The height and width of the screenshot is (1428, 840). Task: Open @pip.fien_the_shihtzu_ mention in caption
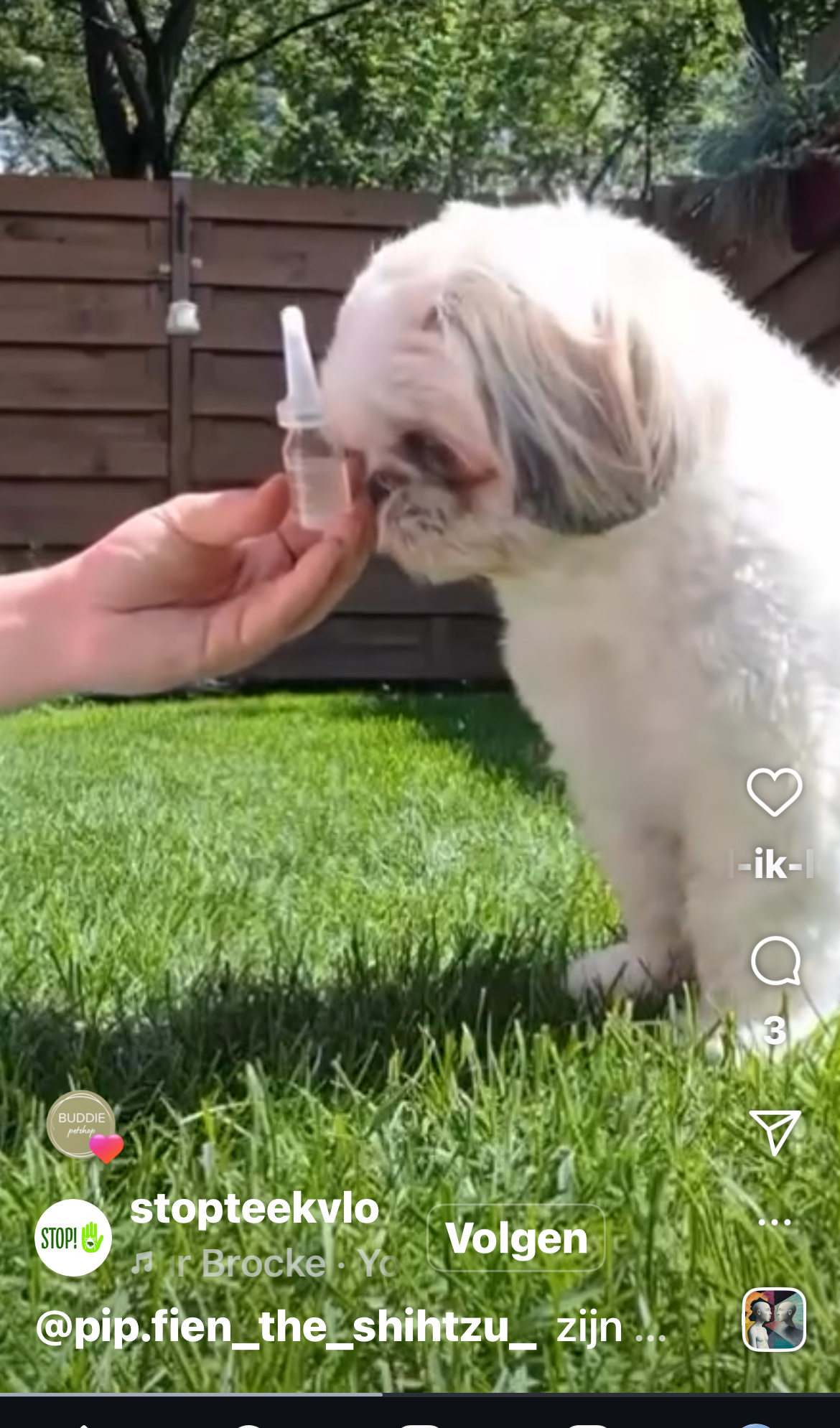[x=286, y=1326]
